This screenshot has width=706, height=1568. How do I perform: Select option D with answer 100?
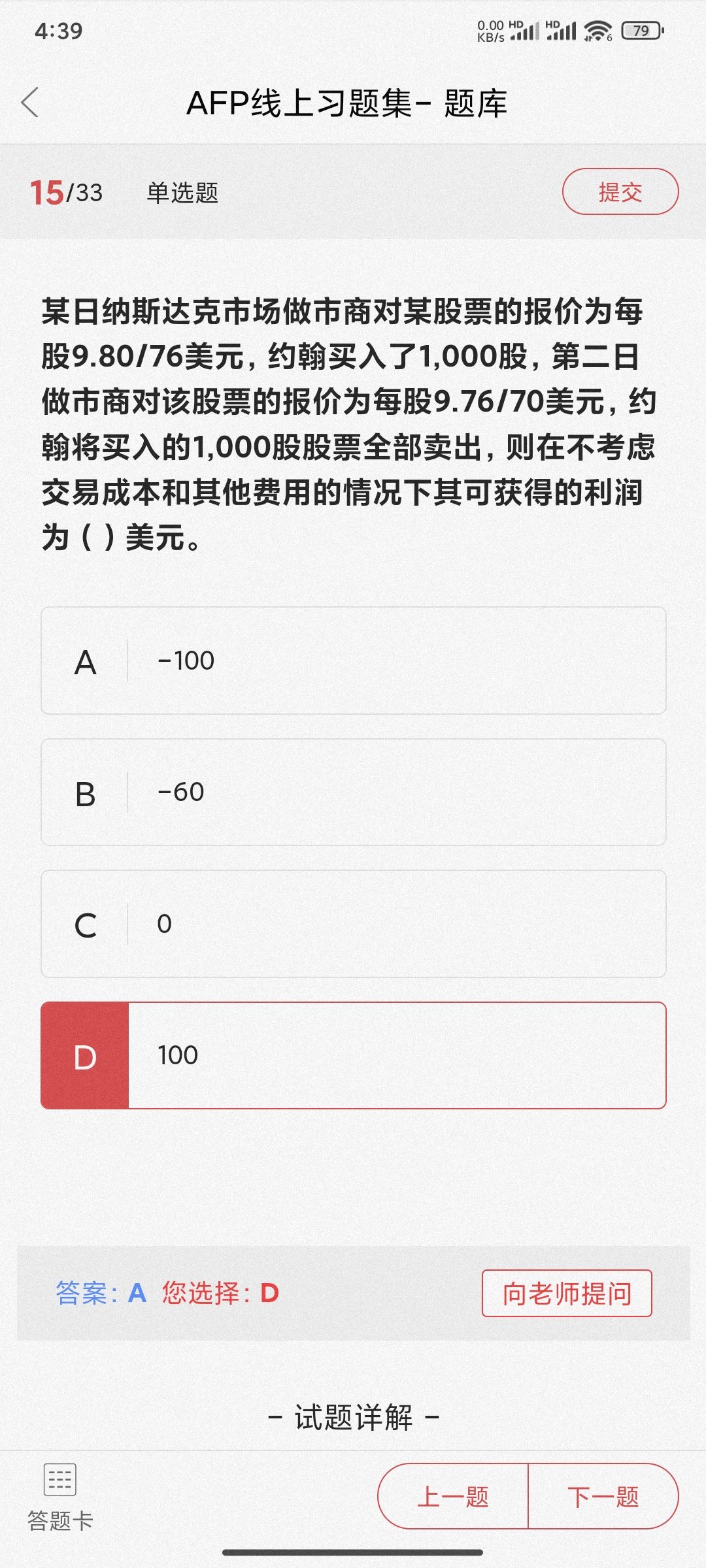tap(354, 1055)
